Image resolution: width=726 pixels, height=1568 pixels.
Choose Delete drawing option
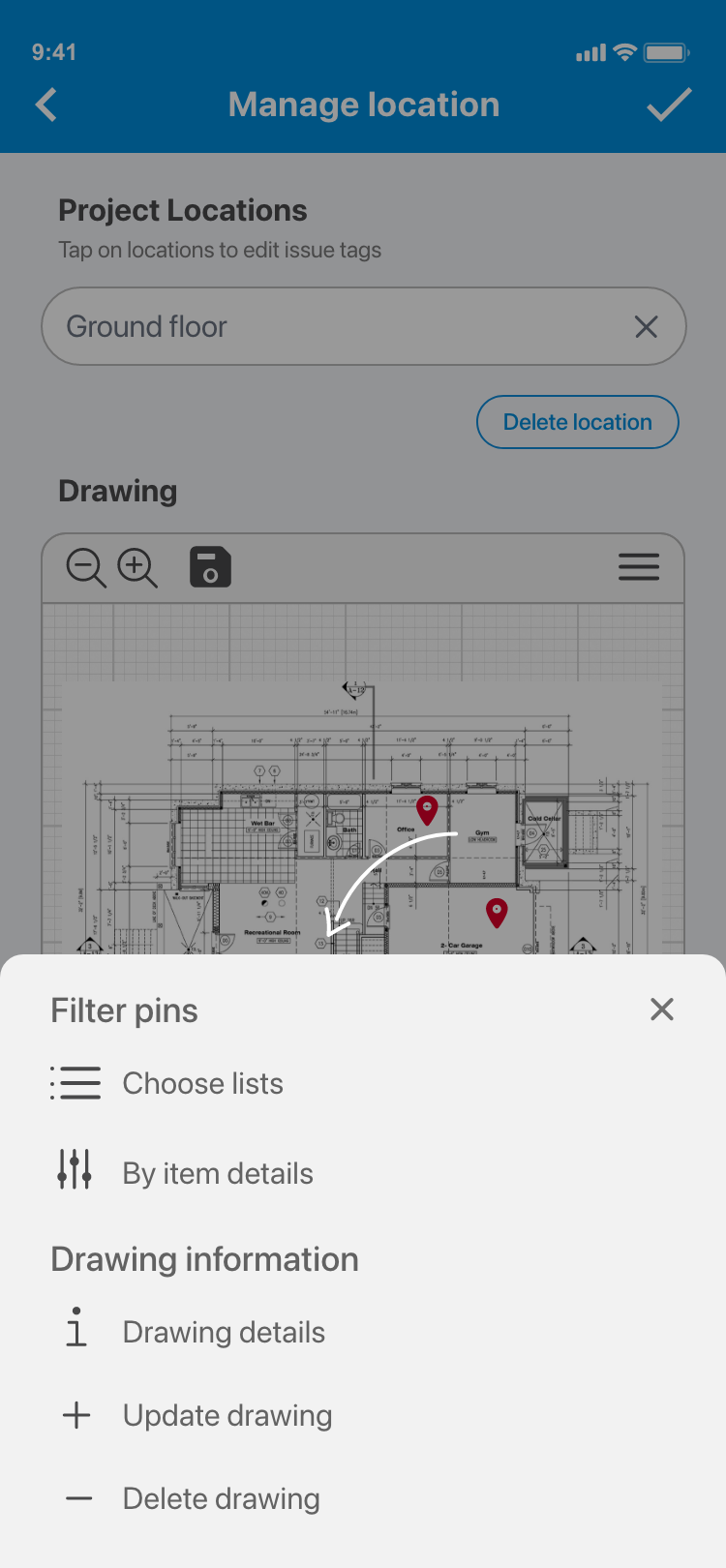coord(221,1498)
